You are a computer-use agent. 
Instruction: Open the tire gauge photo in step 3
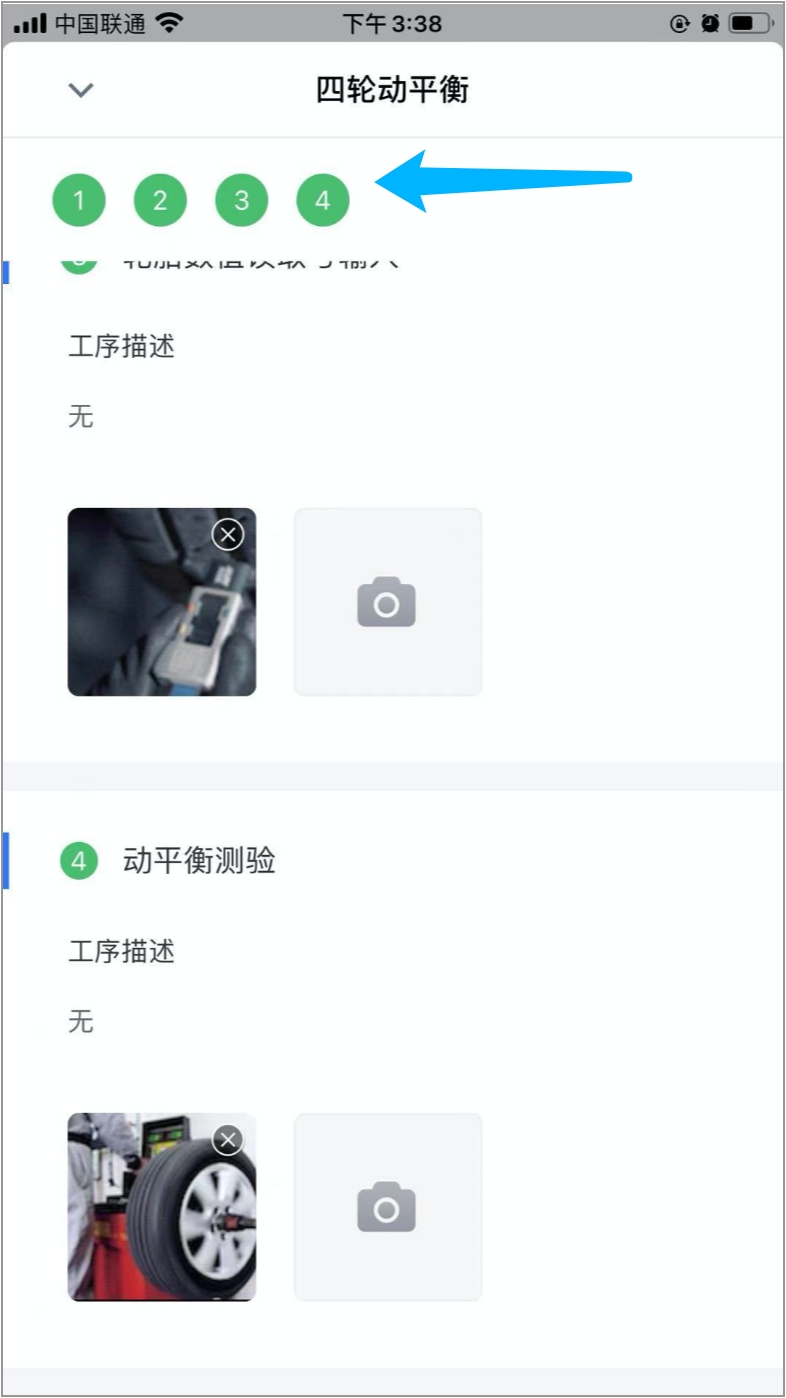tap(150, 615)
